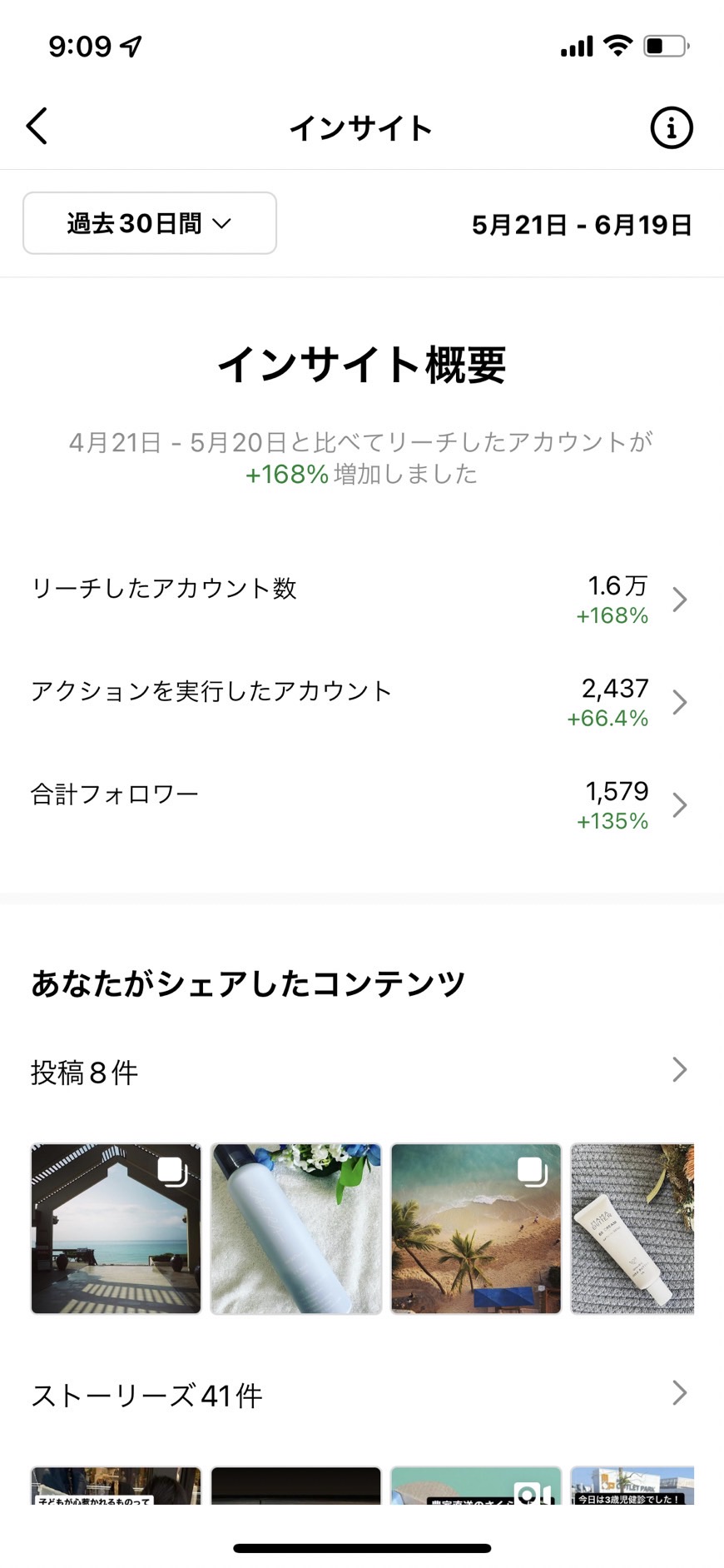Open the white tube product post
The width and height of the screenshot is (724, 1568).
pyautogui.click(x=632, y=1229)
